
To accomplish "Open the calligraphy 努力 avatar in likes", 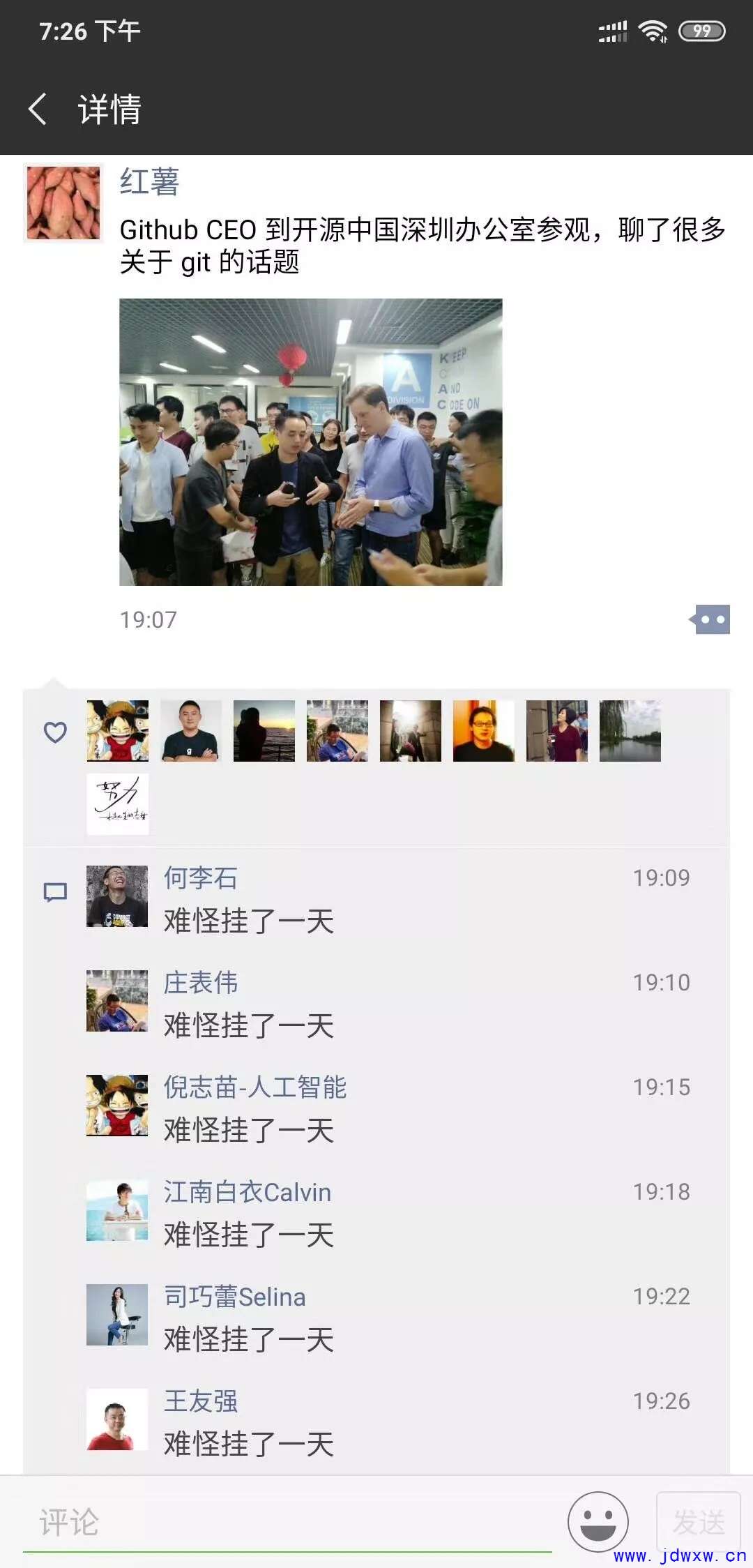I will pos(118,804).
